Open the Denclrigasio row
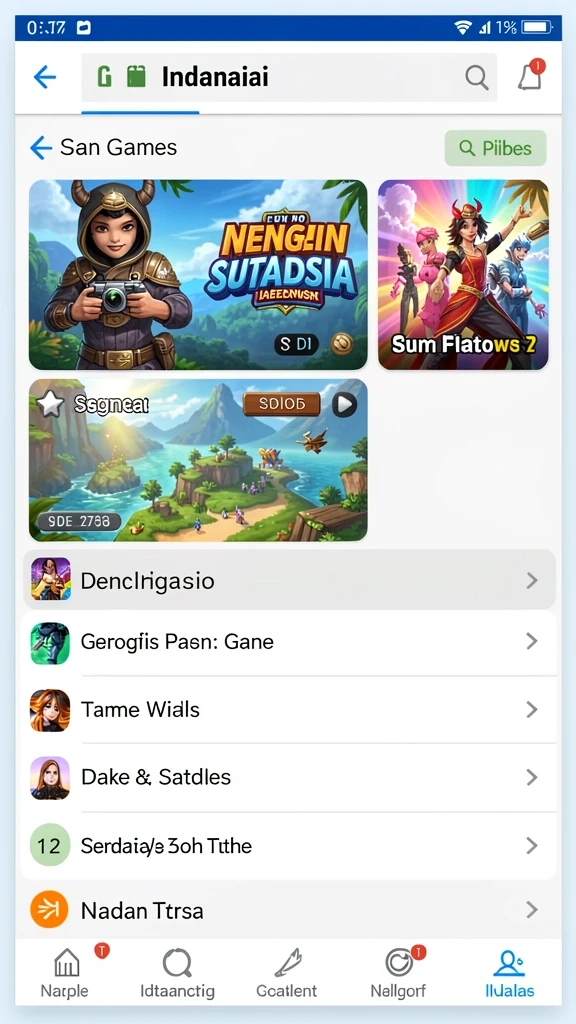The image size is (576, 1024). click(289, 580)
